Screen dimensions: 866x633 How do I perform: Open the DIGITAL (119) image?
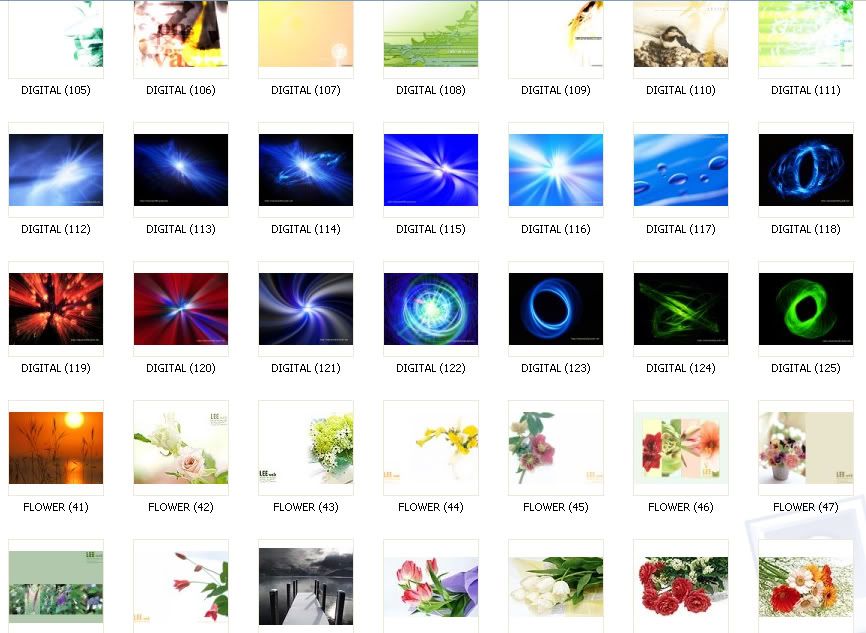click(56, 309)
